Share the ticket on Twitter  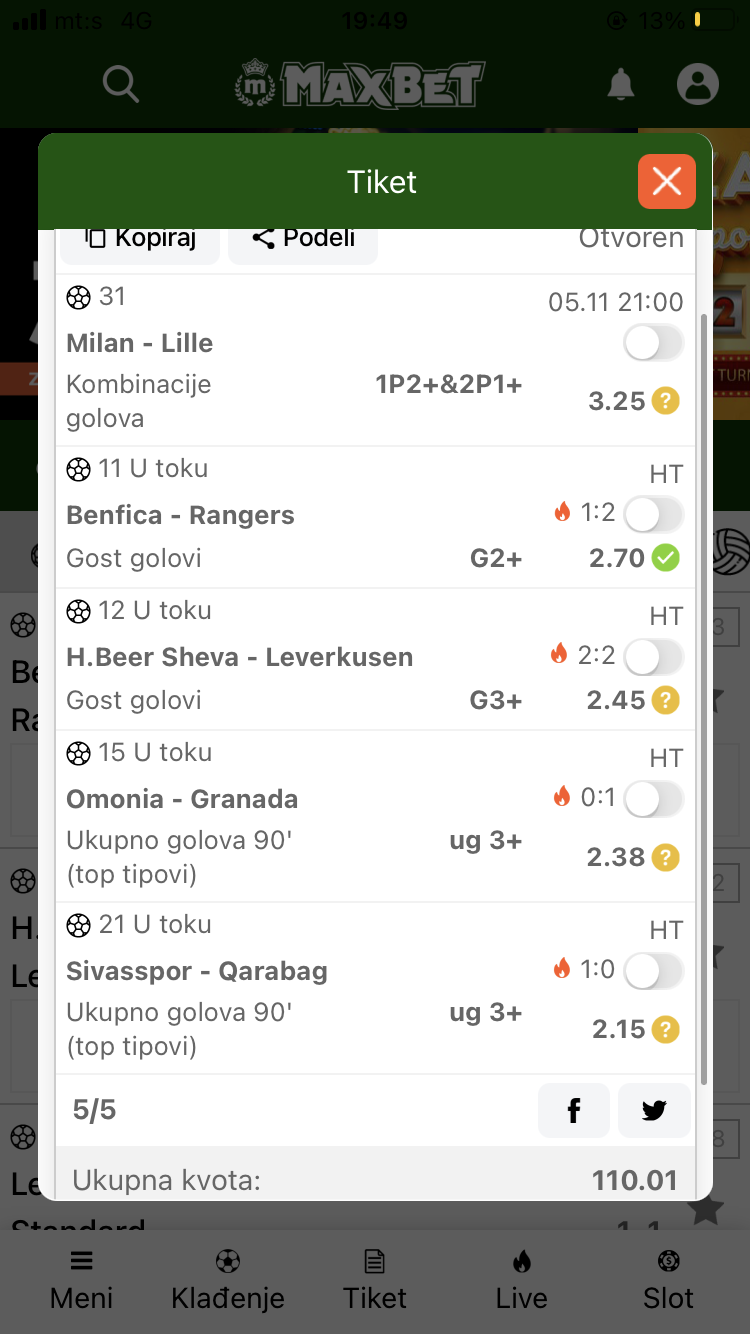point(654,1110)
